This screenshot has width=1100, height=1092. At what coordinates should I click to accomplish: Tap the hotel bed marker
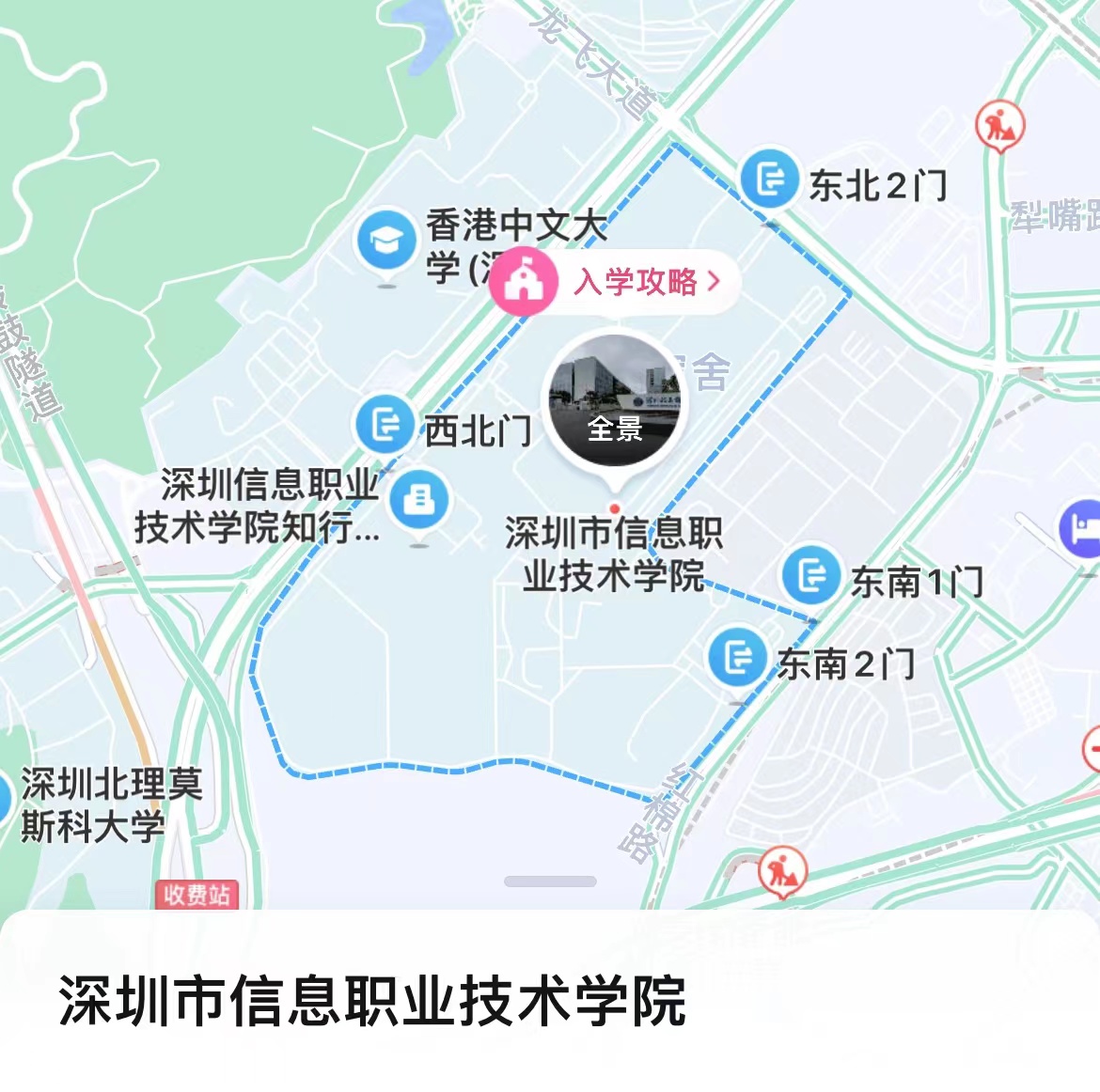[1083, 528]
